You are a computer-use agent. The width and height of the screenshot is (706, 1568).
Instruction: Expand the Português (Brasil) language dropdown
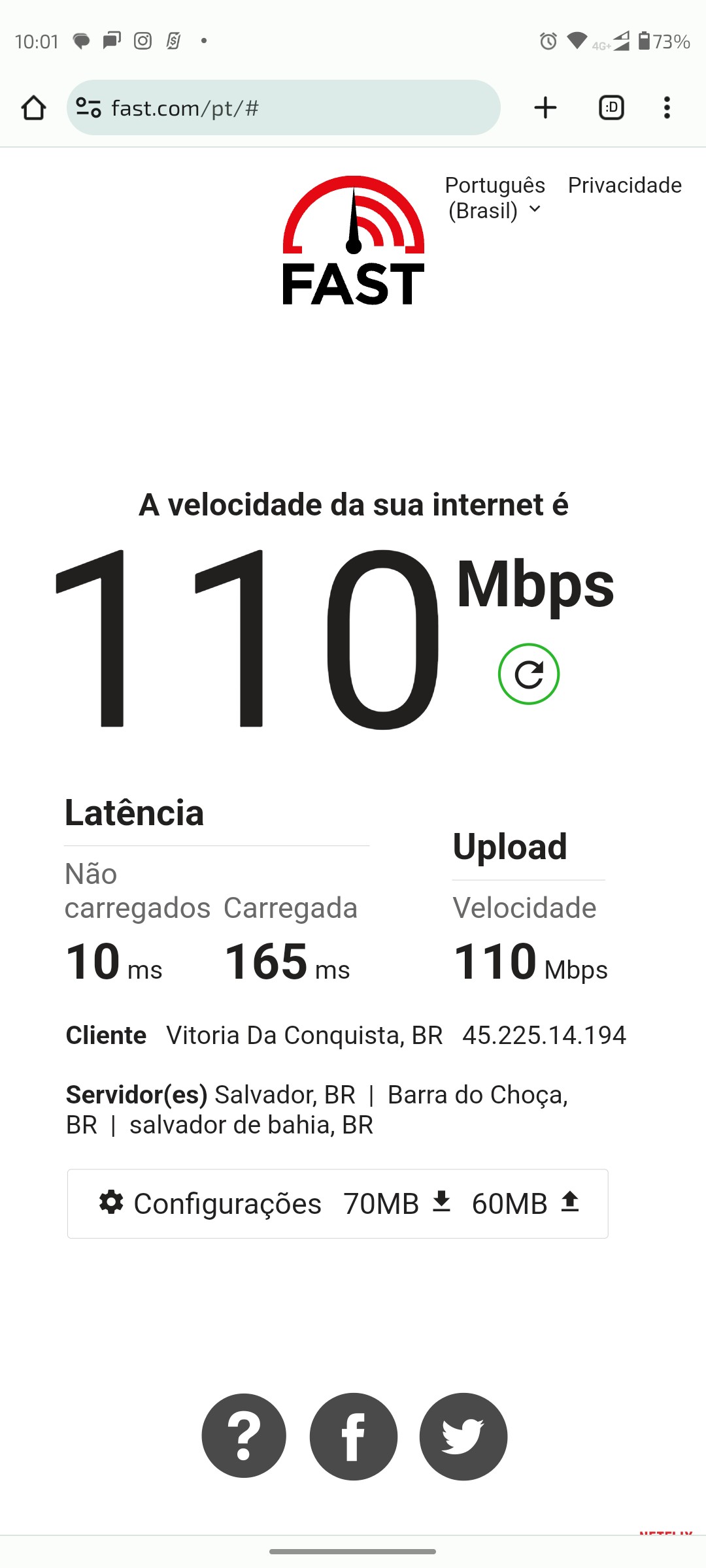point(495,198)
